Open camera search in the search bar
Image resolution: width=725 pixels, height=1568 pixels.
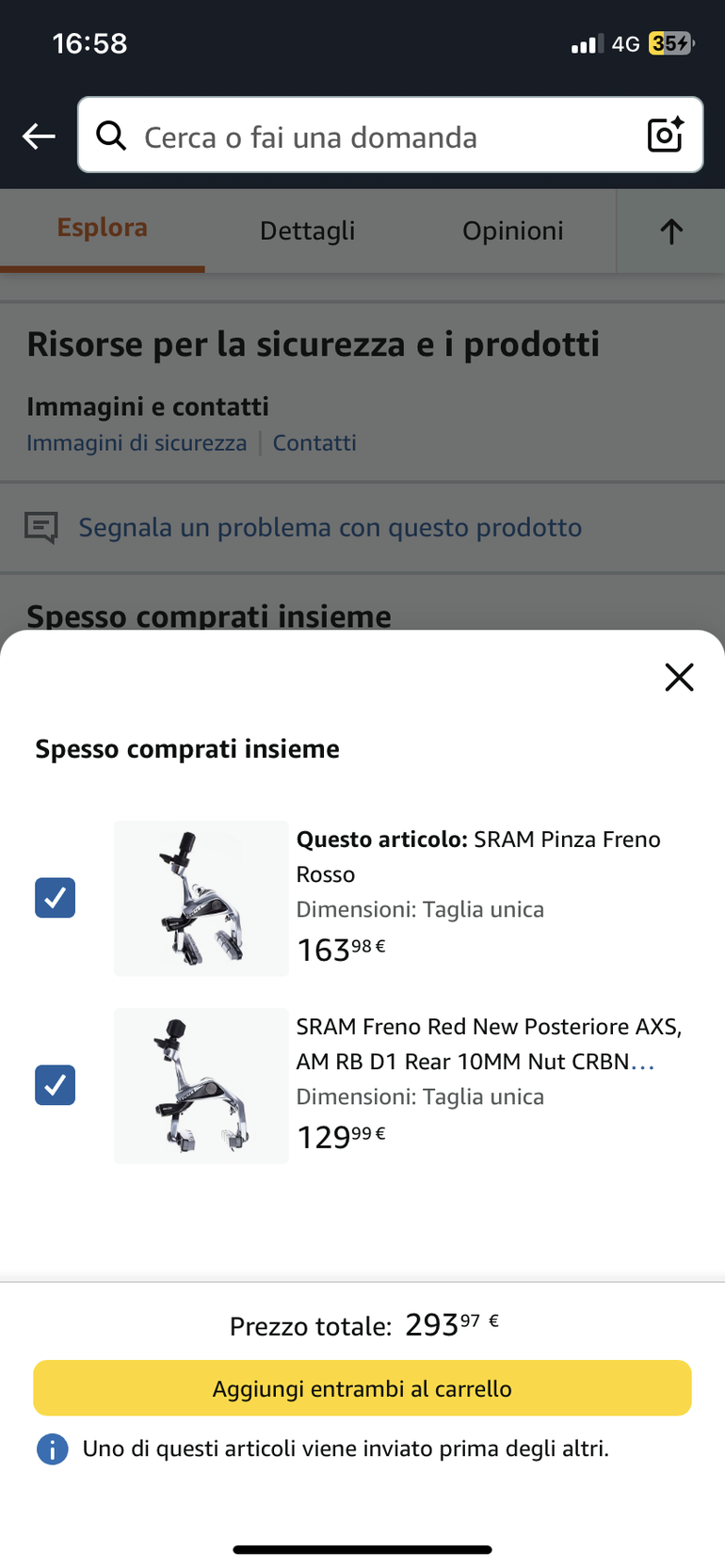(x=666, y=136)
